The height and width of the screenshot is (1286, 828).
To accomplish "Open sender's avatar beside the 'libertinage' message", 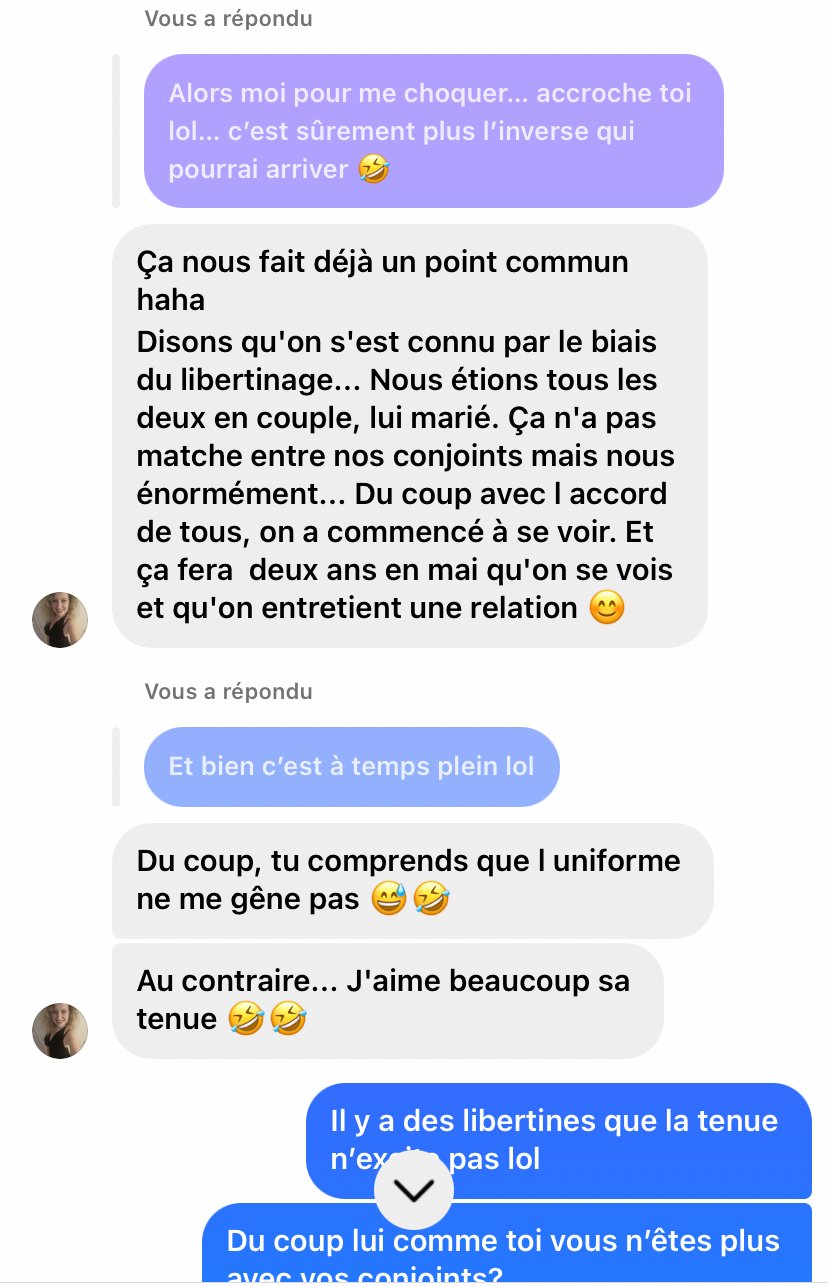I will [60, 619].
